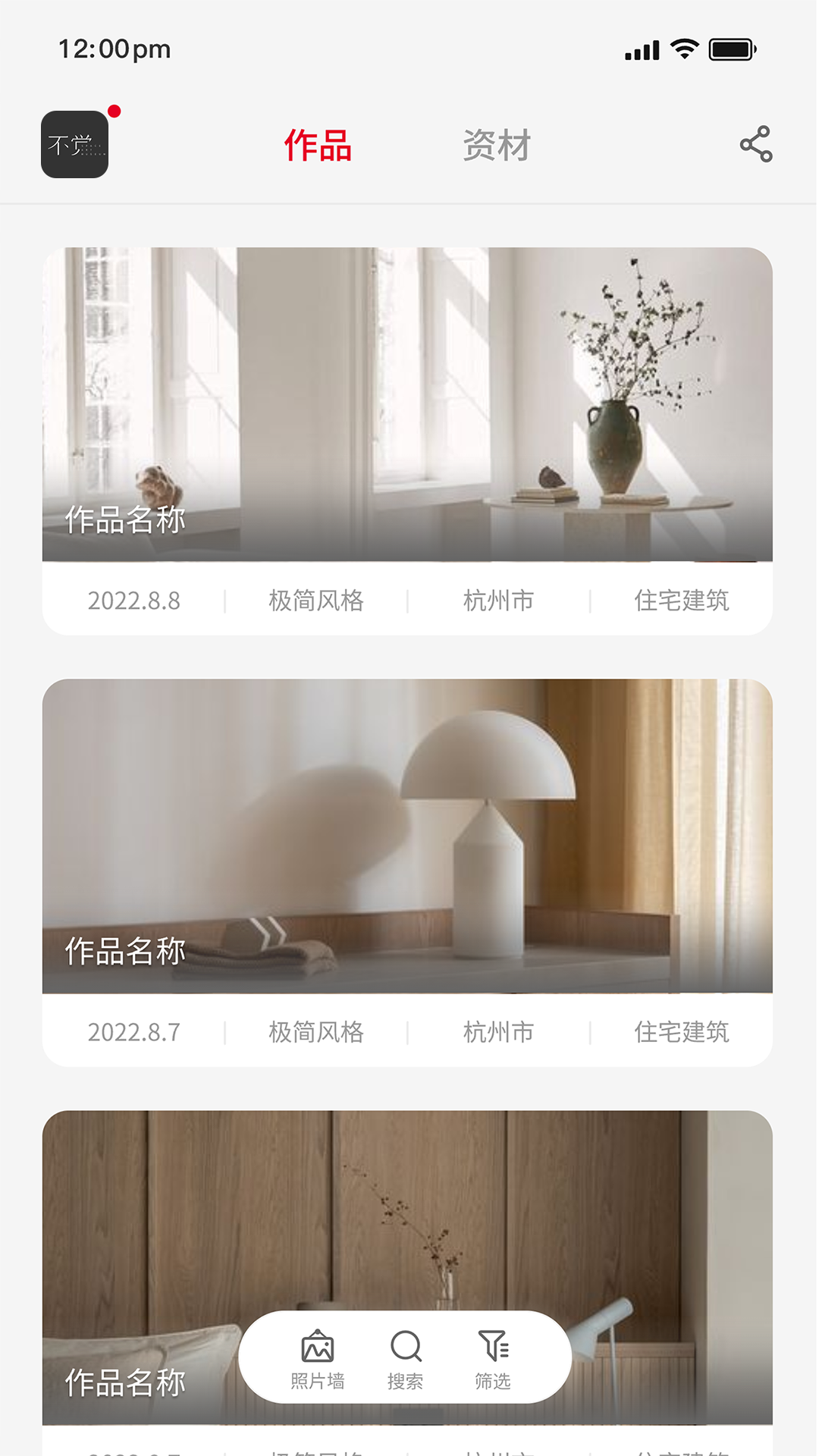This screenshot has height=1456, width=819.
Task: Open 住宅建筑 category on the second work
Action: 682,1031
